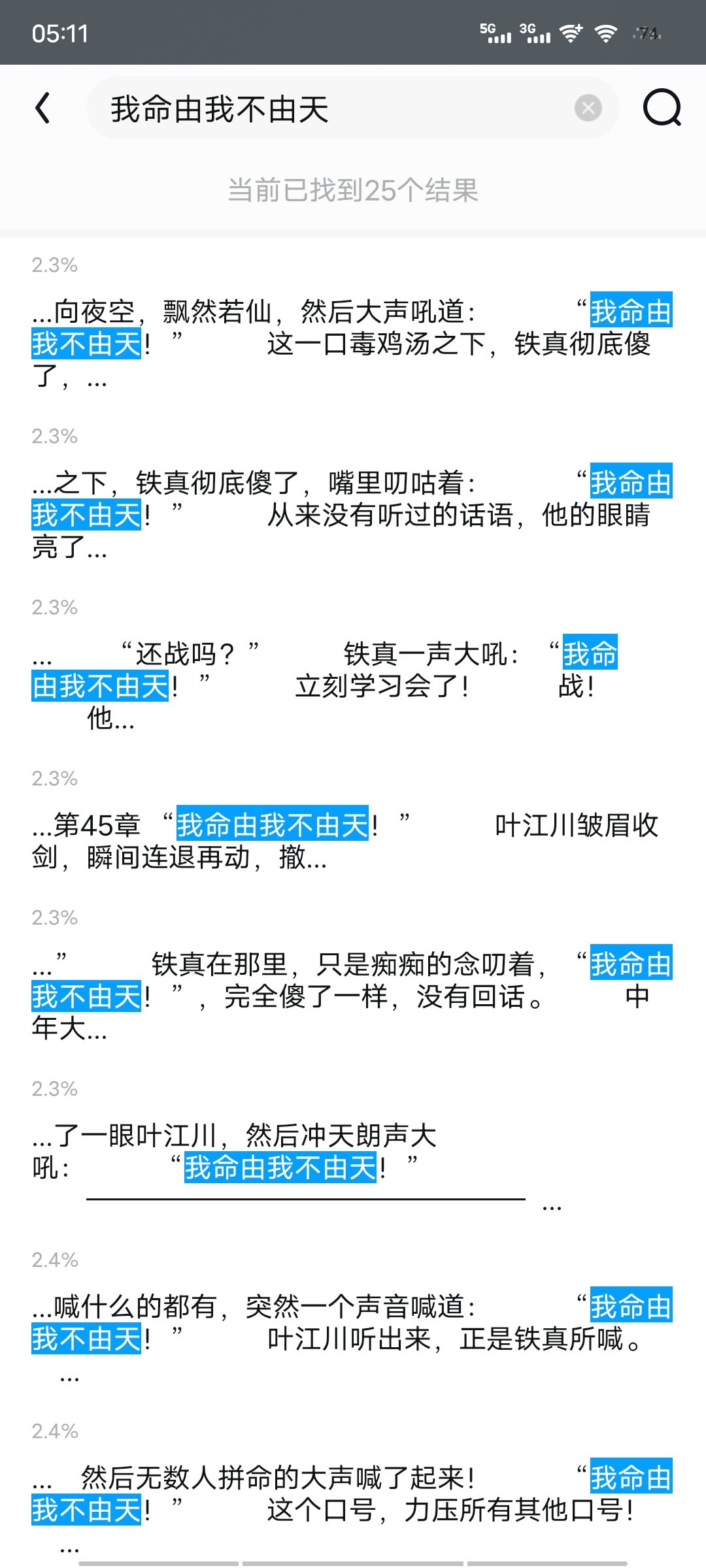The width and height of the screenshot is (706, 1568).
Task: Go back from the search results
Action: coord(43,108)
